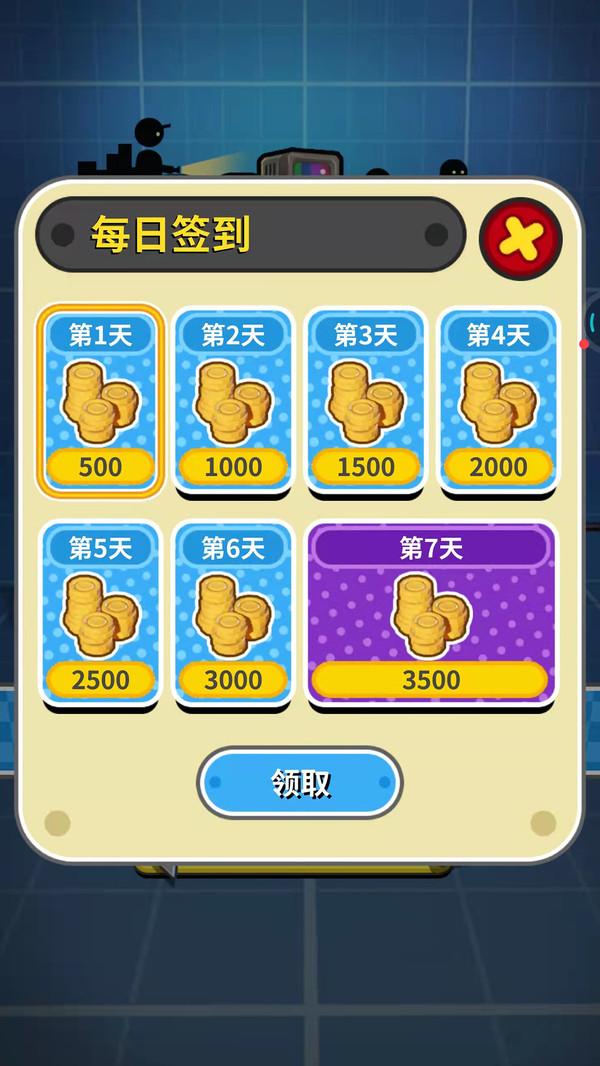The height and width of the screenshot is (1066, 600).
Task: Select the 第7天 3500 coins reward card
Action: [431, 613]
